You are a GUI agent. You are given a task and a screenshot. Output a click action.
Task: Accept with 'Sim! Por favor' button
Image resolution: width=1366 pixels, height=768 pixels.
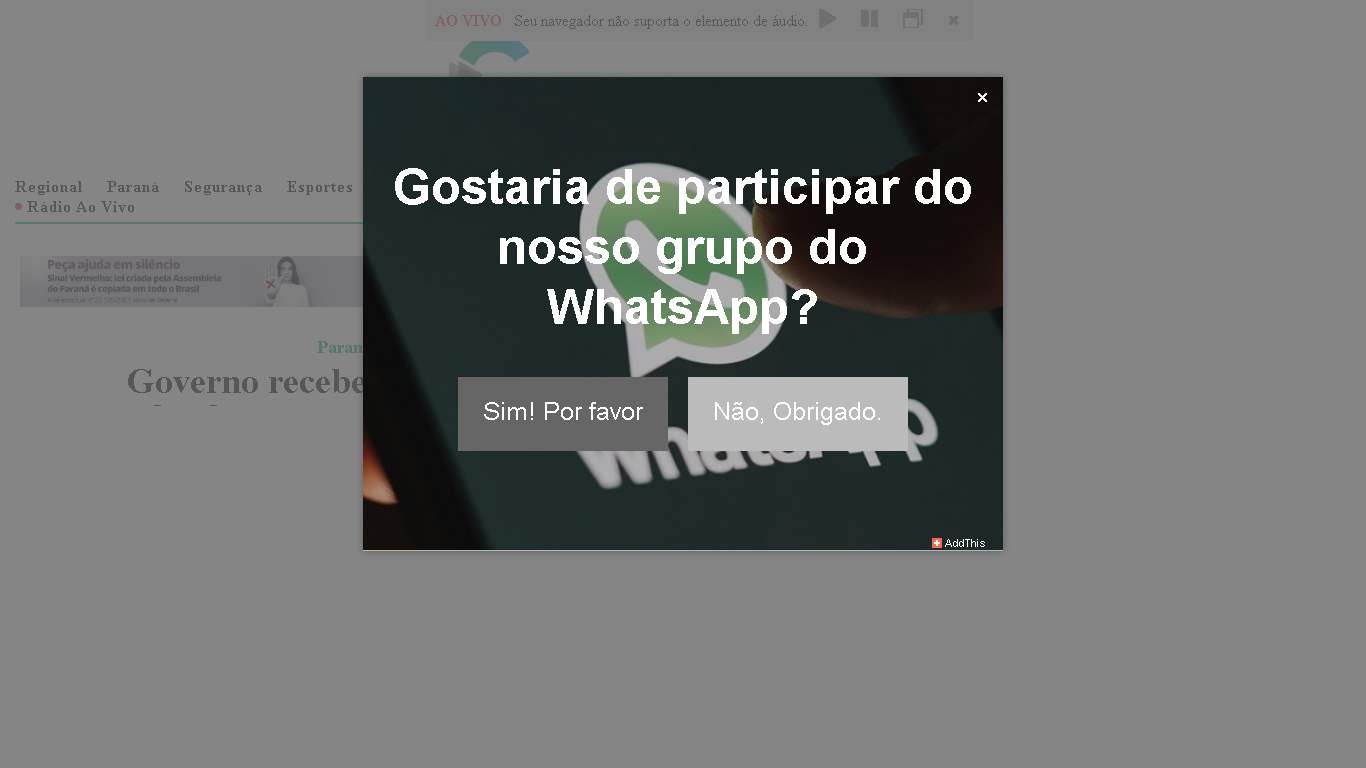(563, 413)
